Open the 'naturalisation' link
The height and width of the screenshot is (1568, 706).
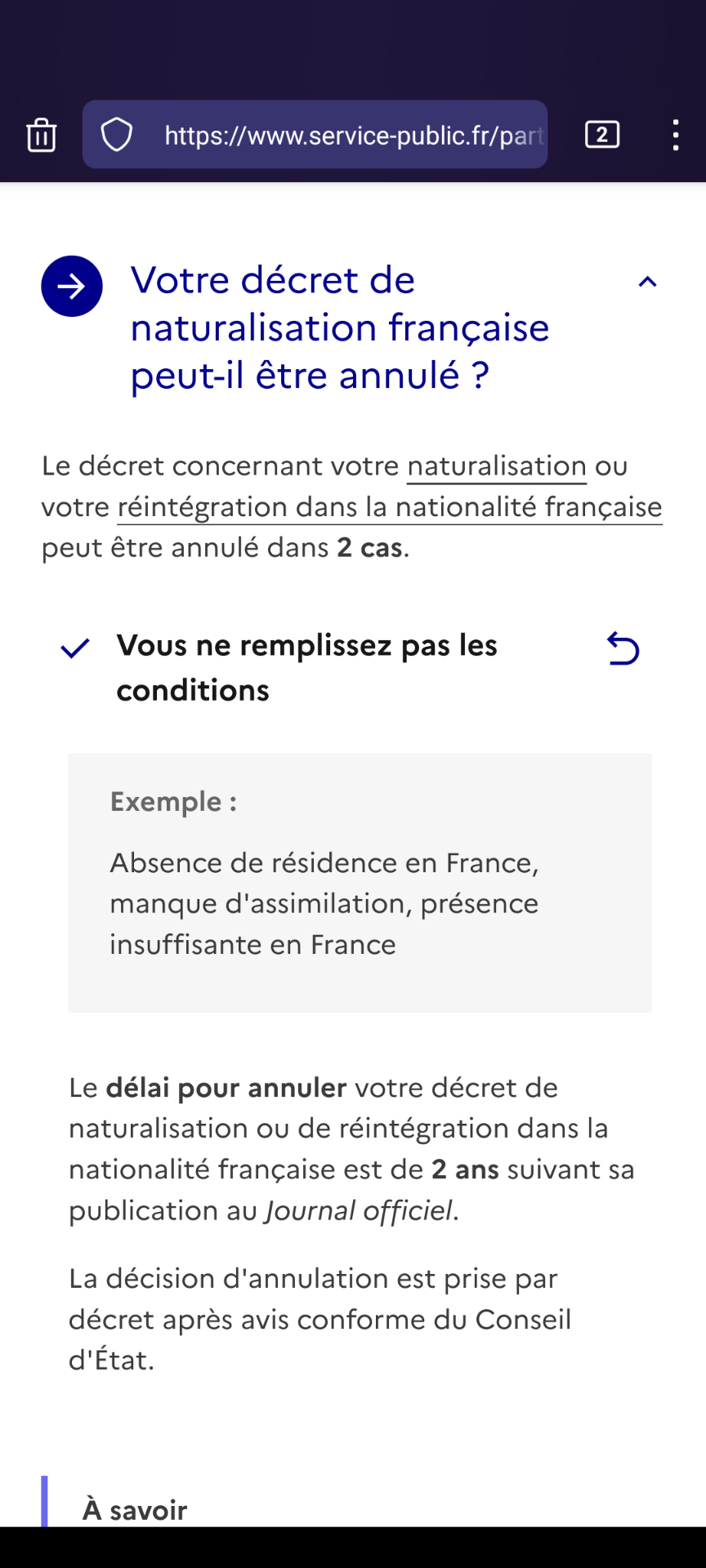point(497,466)
